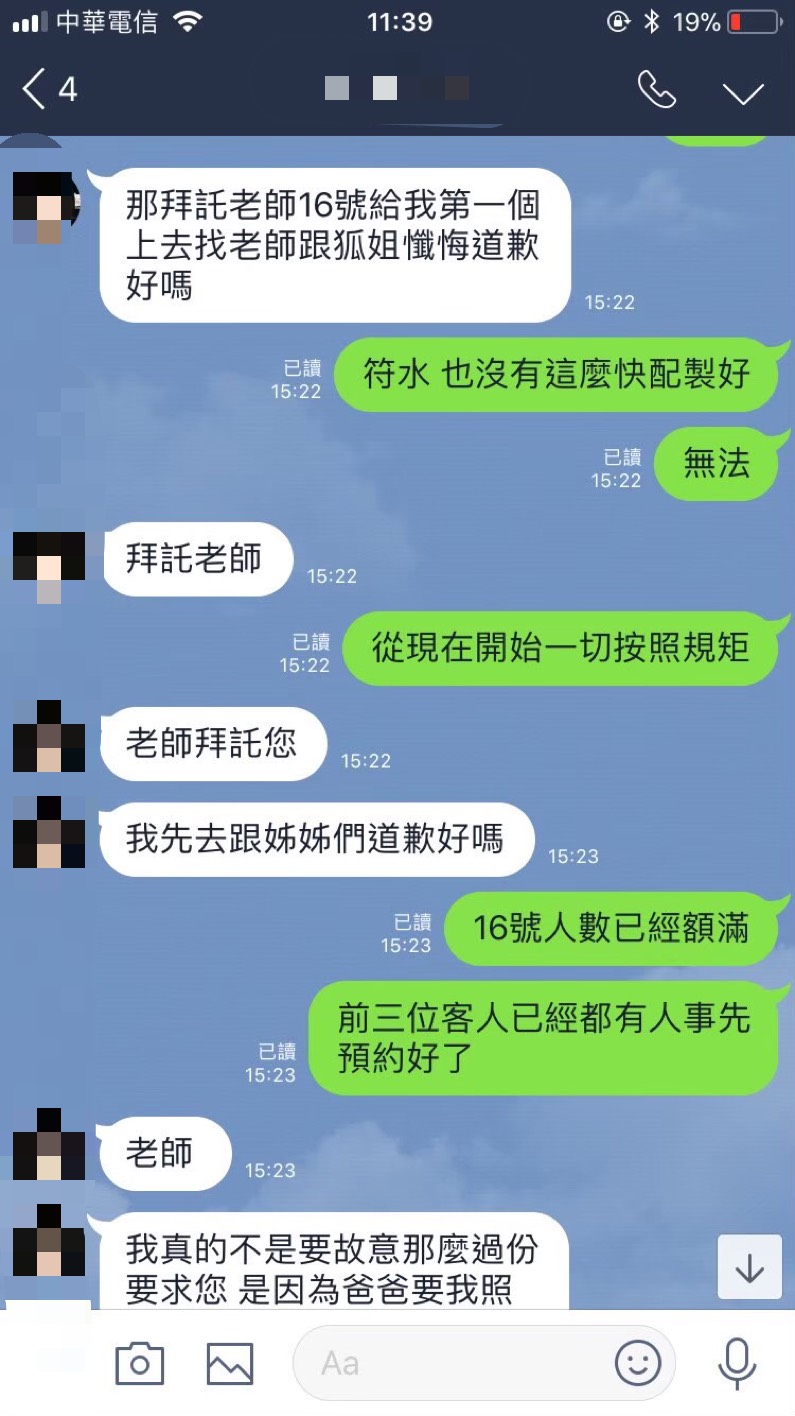The width and height of the screenshot is (795, 1416).
Task: Expand the chat options chevron menu
Action: pyautogui.click(x=743, y=92)
